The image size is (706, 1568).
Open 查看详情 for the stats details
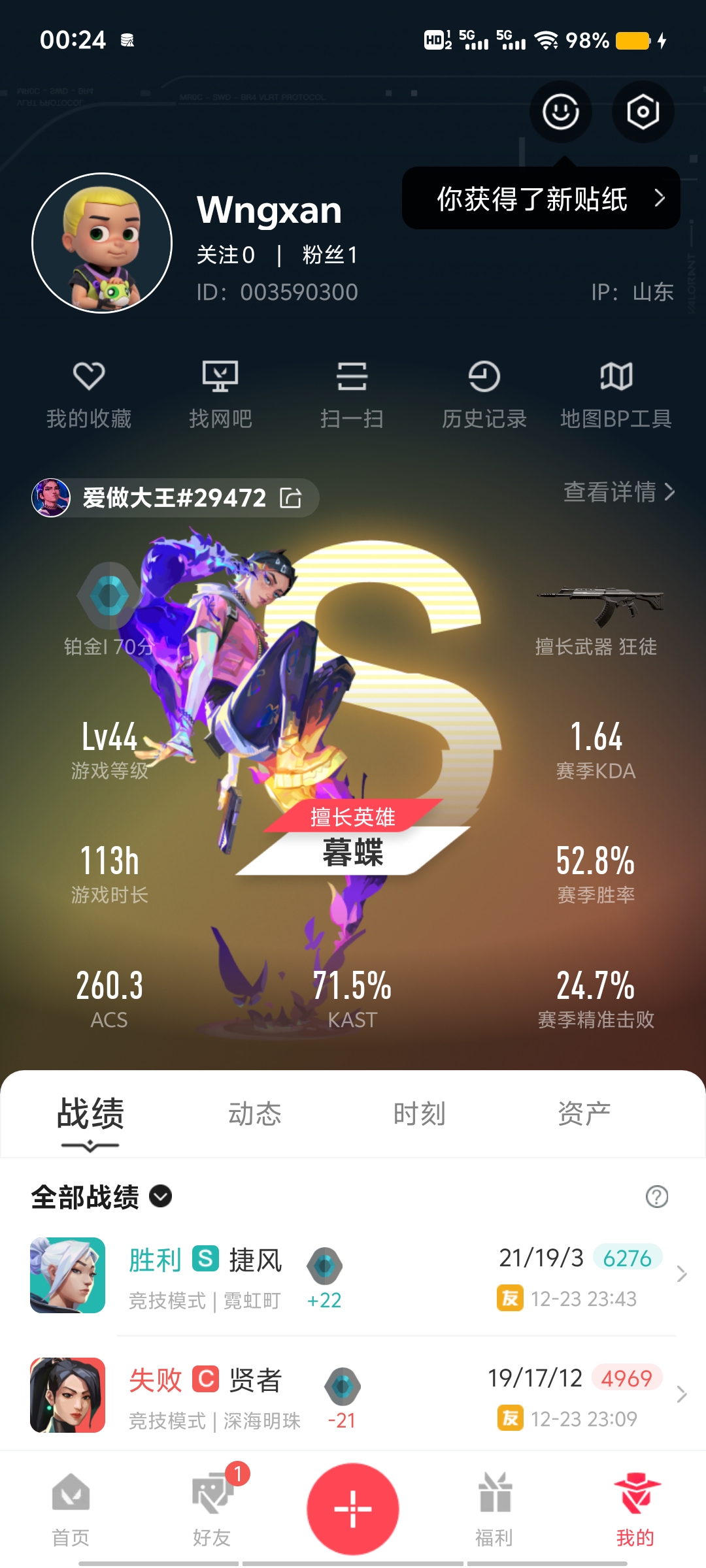point(618,492)
